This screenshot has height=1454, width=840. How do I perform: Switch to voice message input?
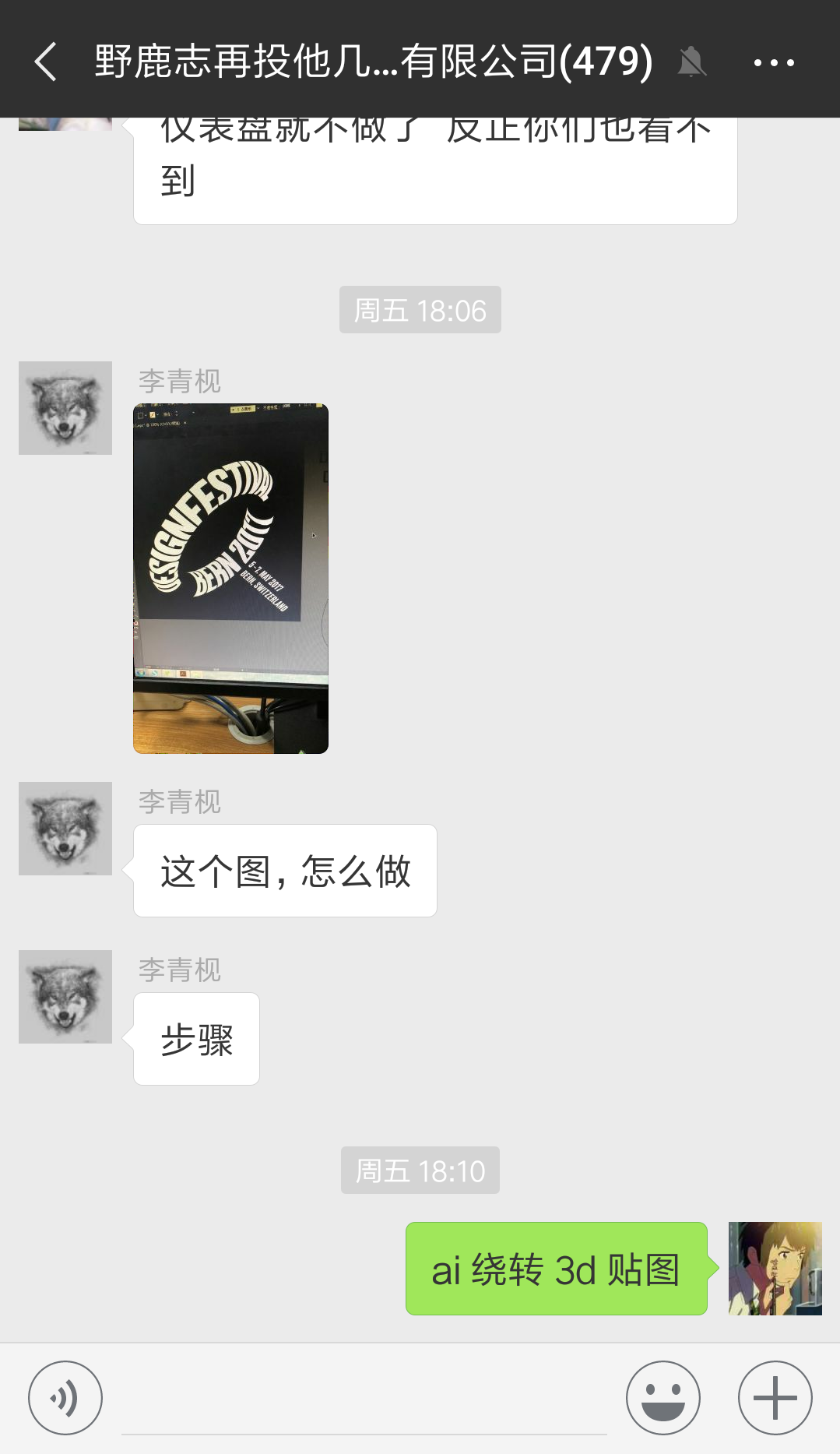click(65, 1398)
